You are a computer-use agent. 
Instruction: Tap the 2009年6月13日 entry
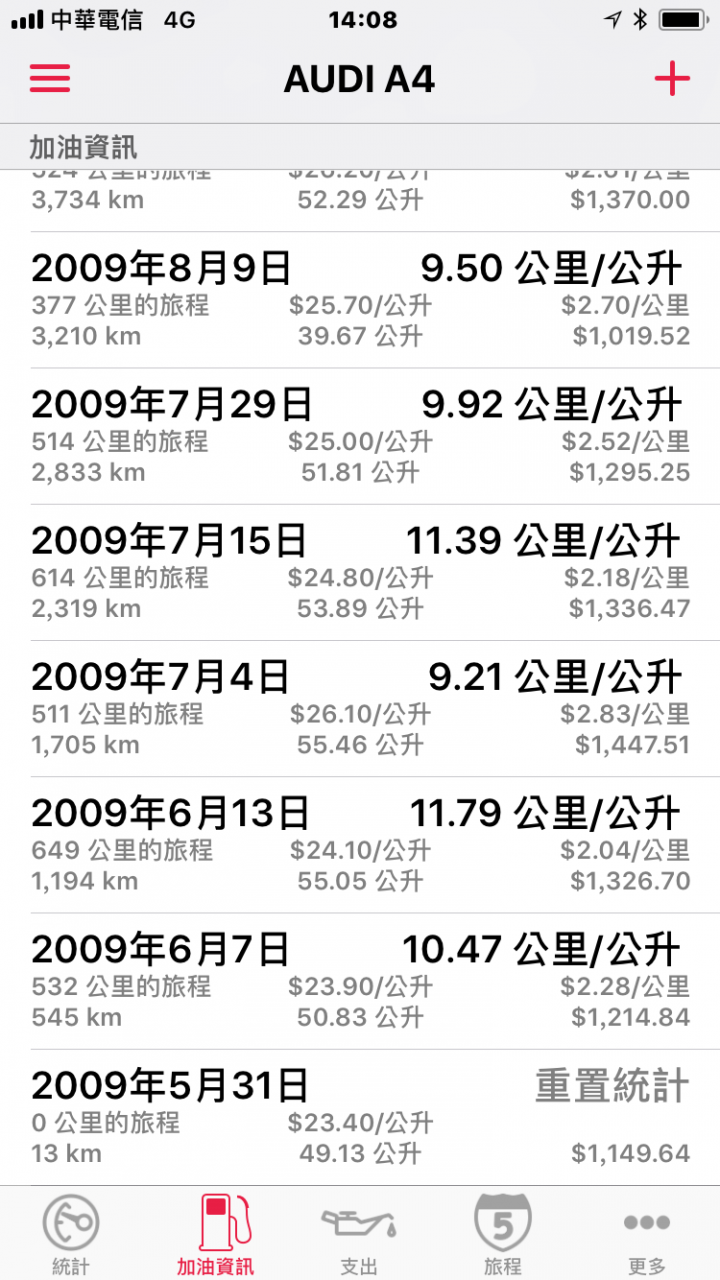tap(360, 843)
